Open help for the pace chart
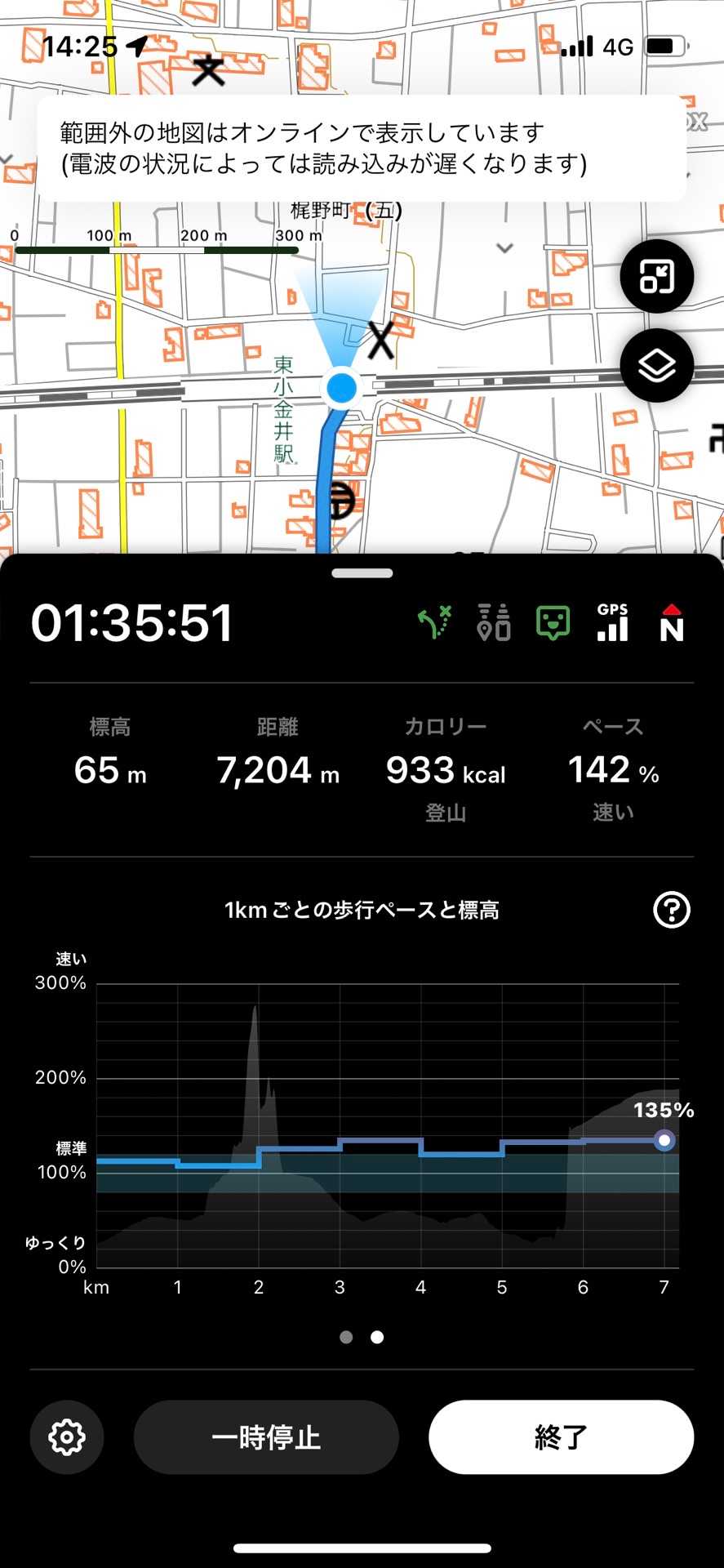 click(x=671, y=909)
